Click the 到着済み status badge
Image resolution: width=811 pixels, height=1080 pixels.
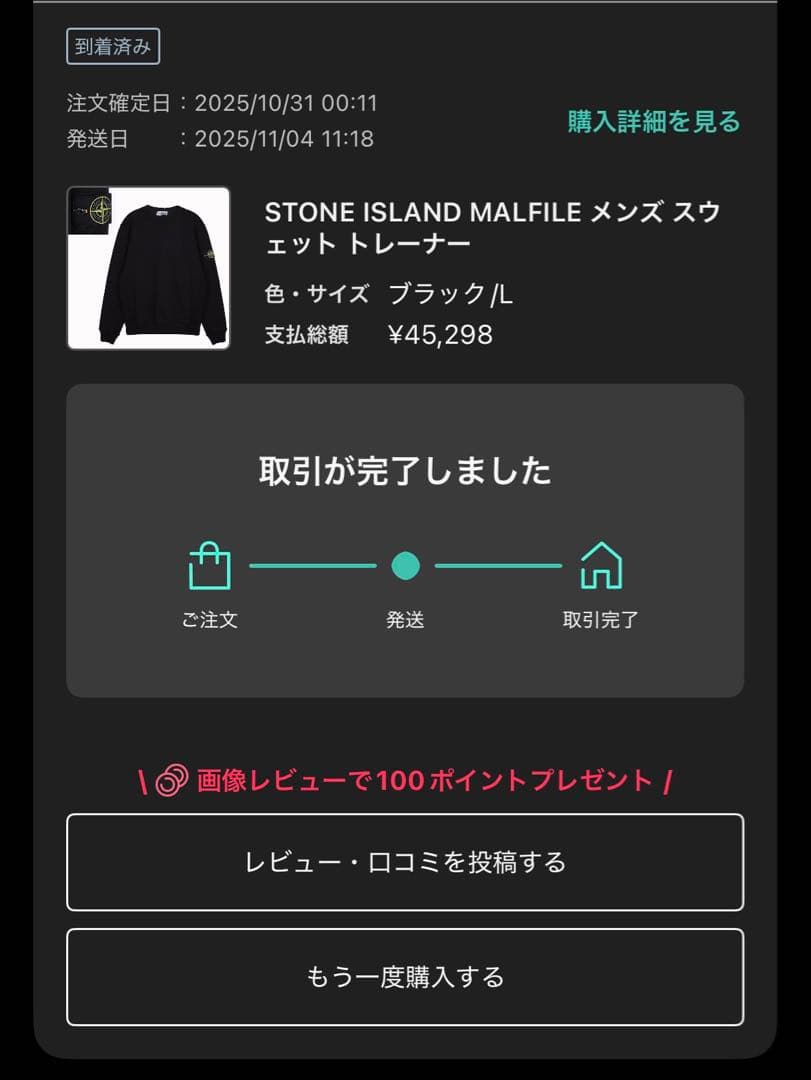click(x=113, y=46)
